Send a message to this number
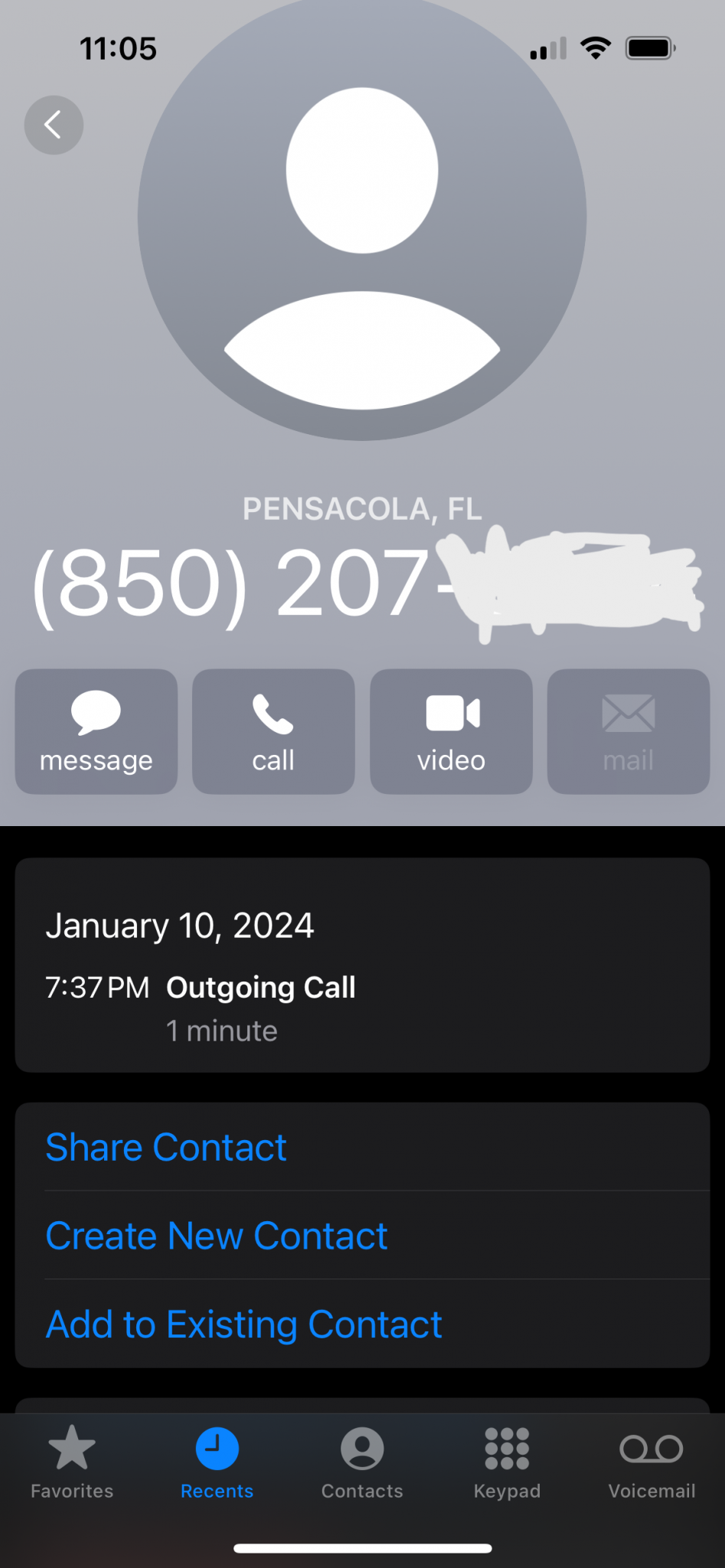 pos(96,731)
